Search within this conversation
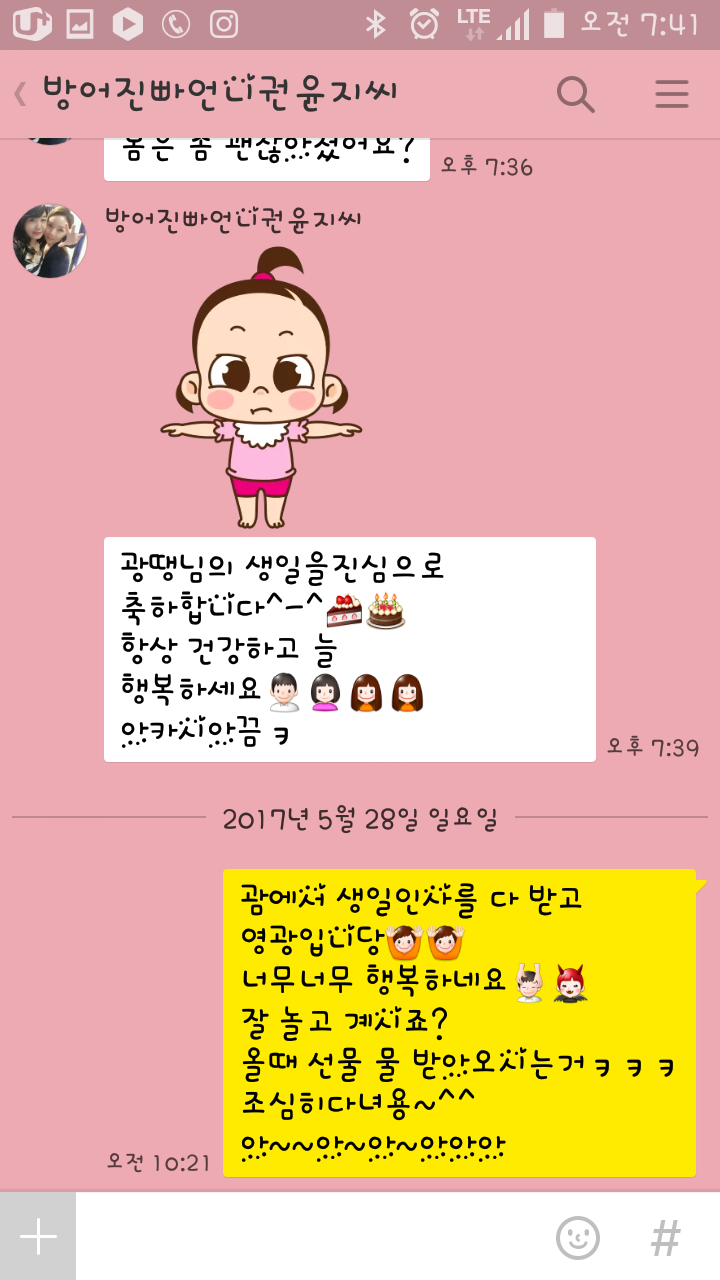 tap(575, 94)
